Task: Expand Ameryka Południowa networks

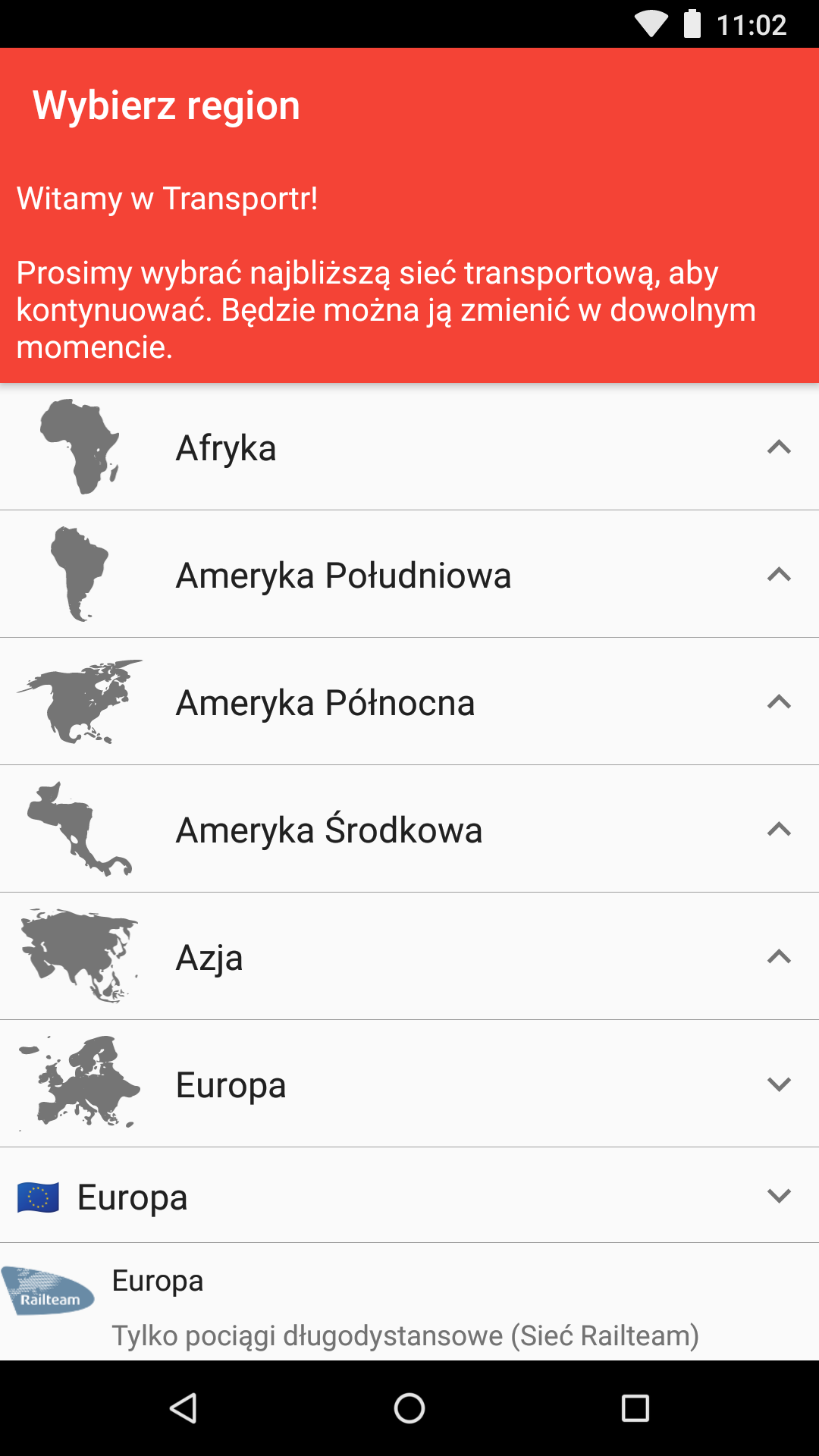Action: 409,575
